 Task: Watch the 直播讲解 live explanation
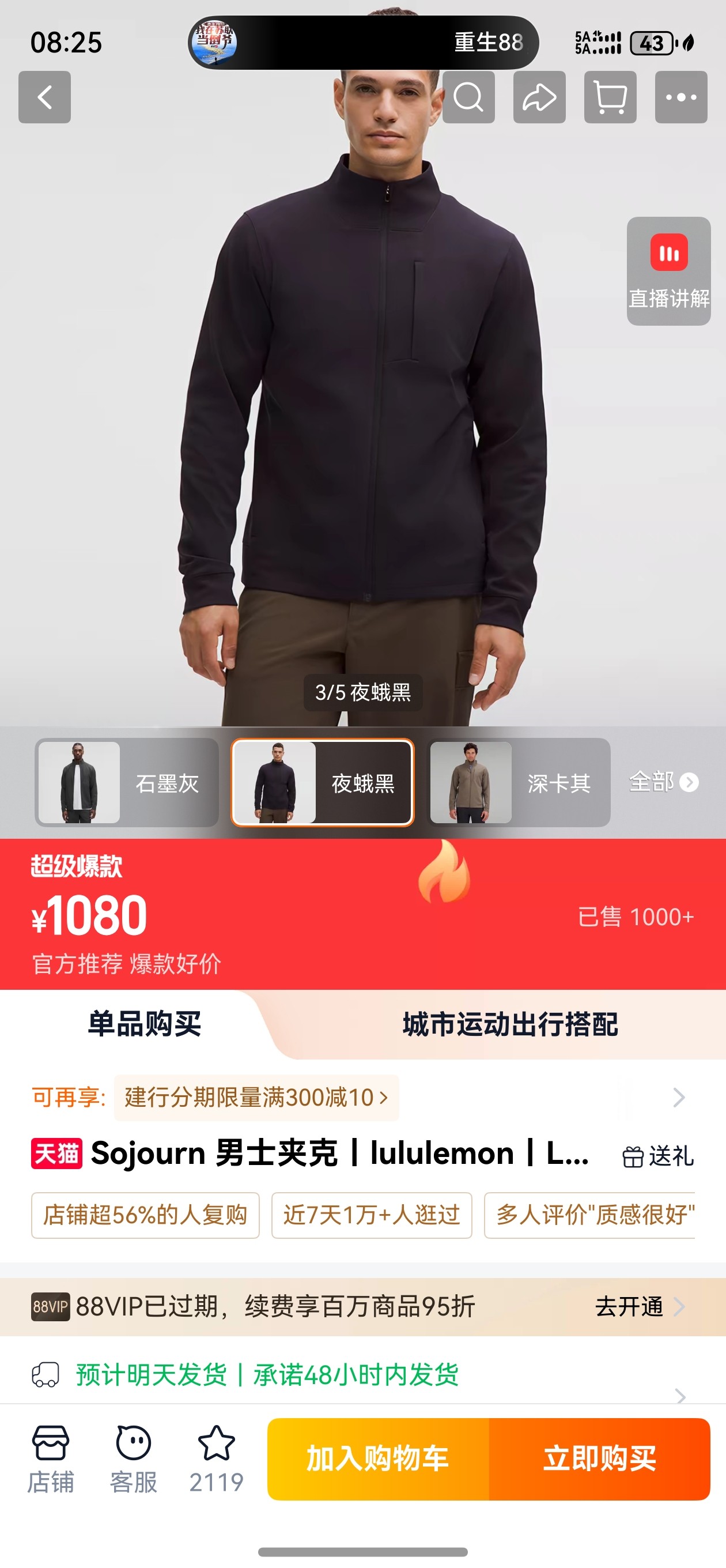(x=669, y=271)
